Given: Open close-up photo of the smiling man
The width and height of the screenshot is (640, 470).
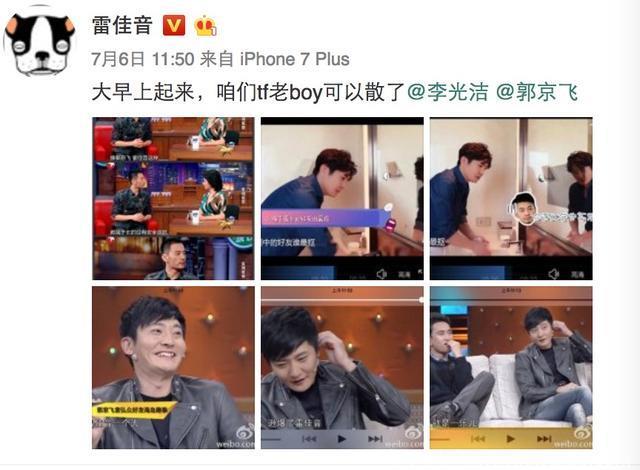Looking at the screenshot, I should 173,367.
